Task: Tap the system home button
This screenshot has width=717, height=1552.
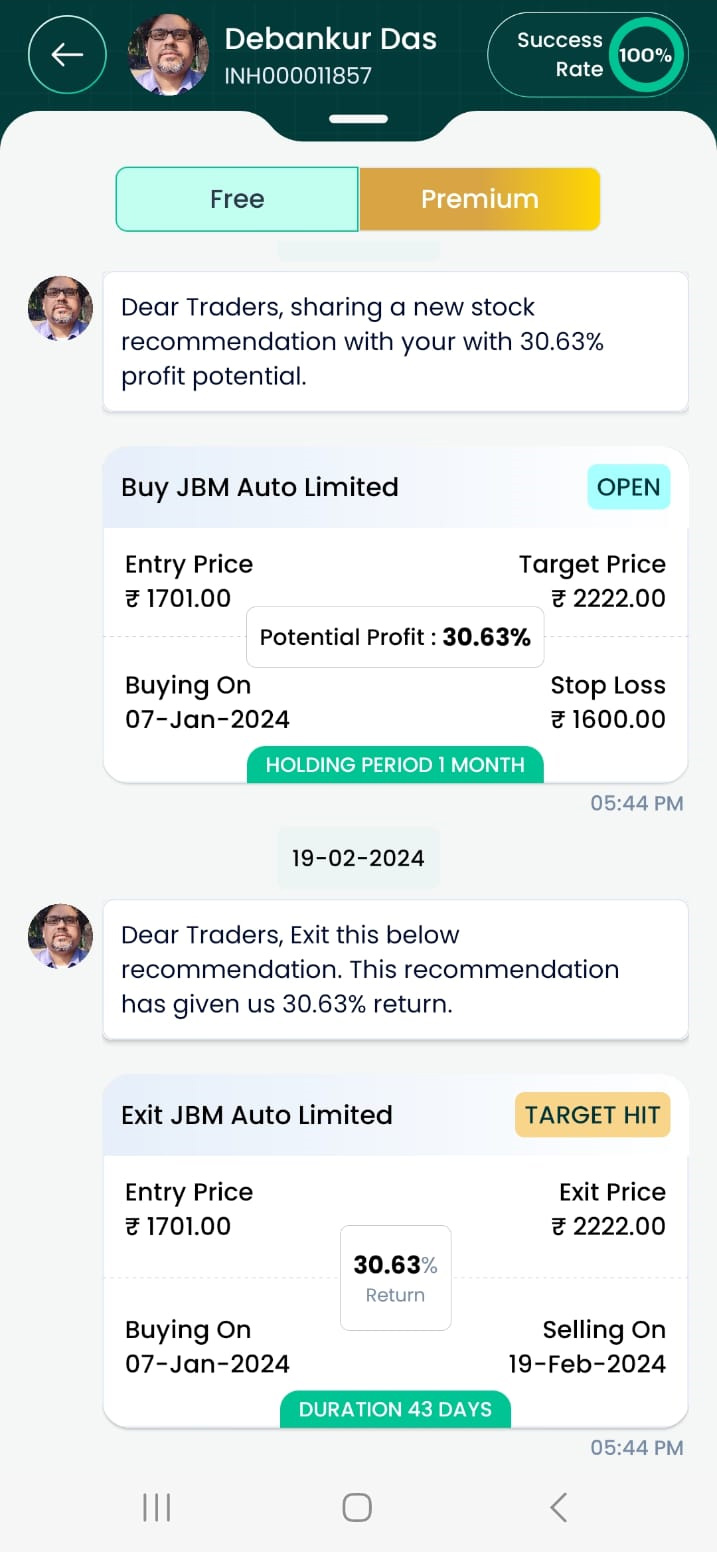Action: [x=357, y=1507]
